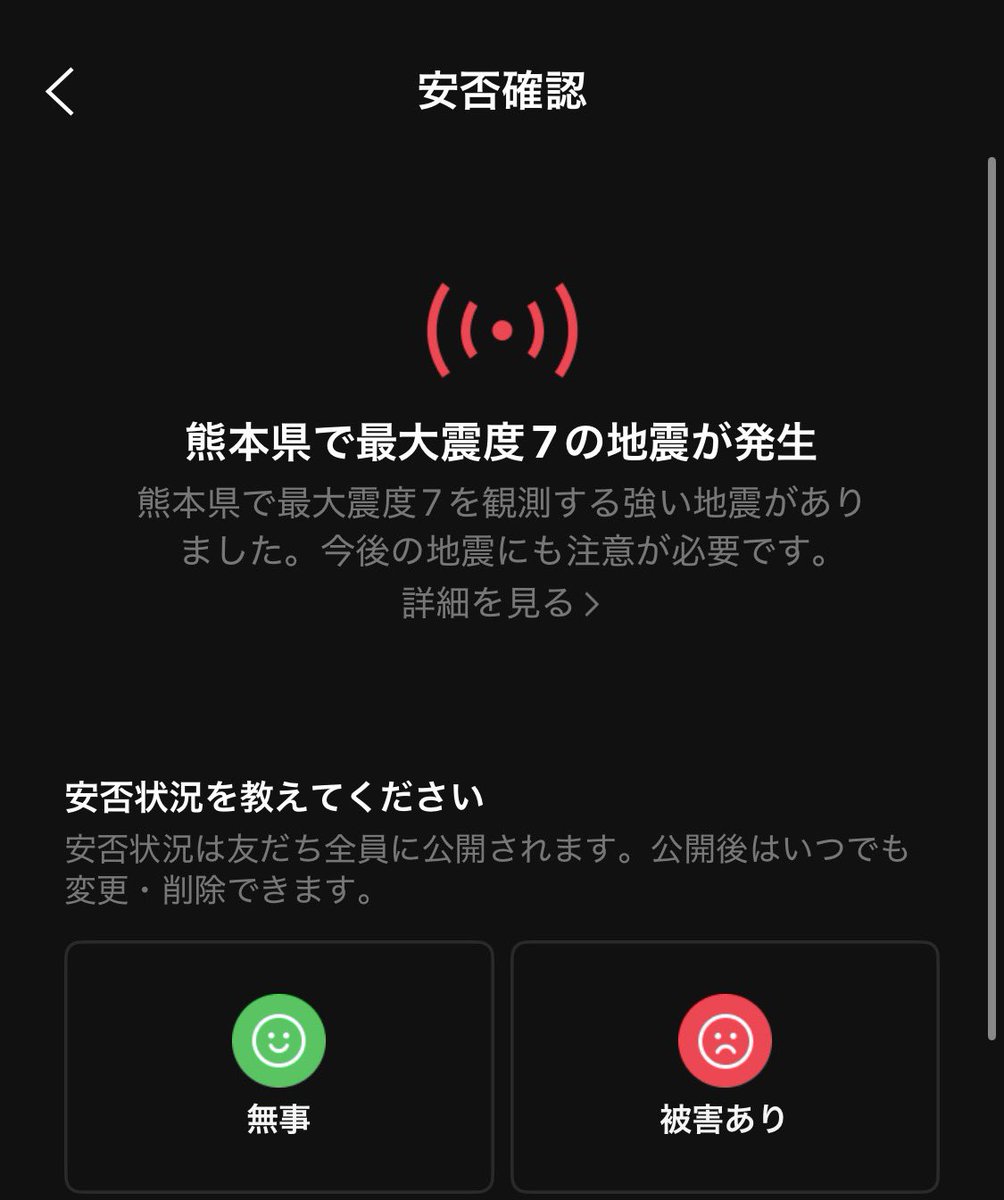The width and height of the screenshot is (1004, 1200).
Task: Report damage by selecting 被害あり
Action: 725,1066
